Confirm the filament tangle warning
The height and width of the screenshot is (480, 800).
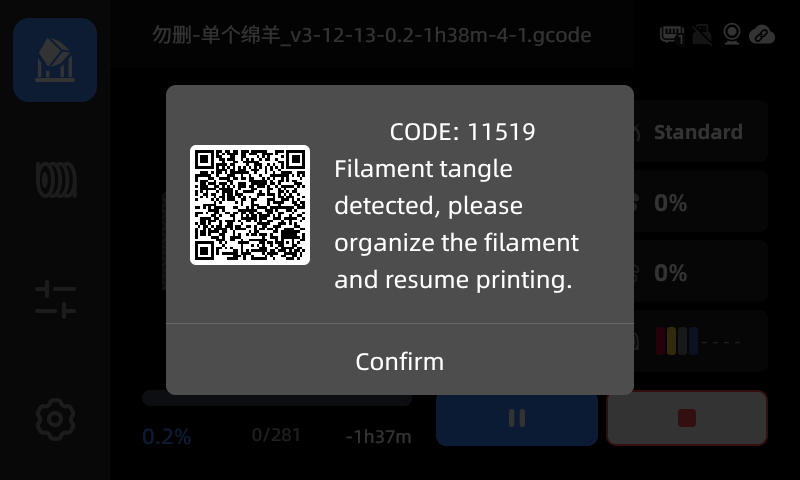pos(399,361)
